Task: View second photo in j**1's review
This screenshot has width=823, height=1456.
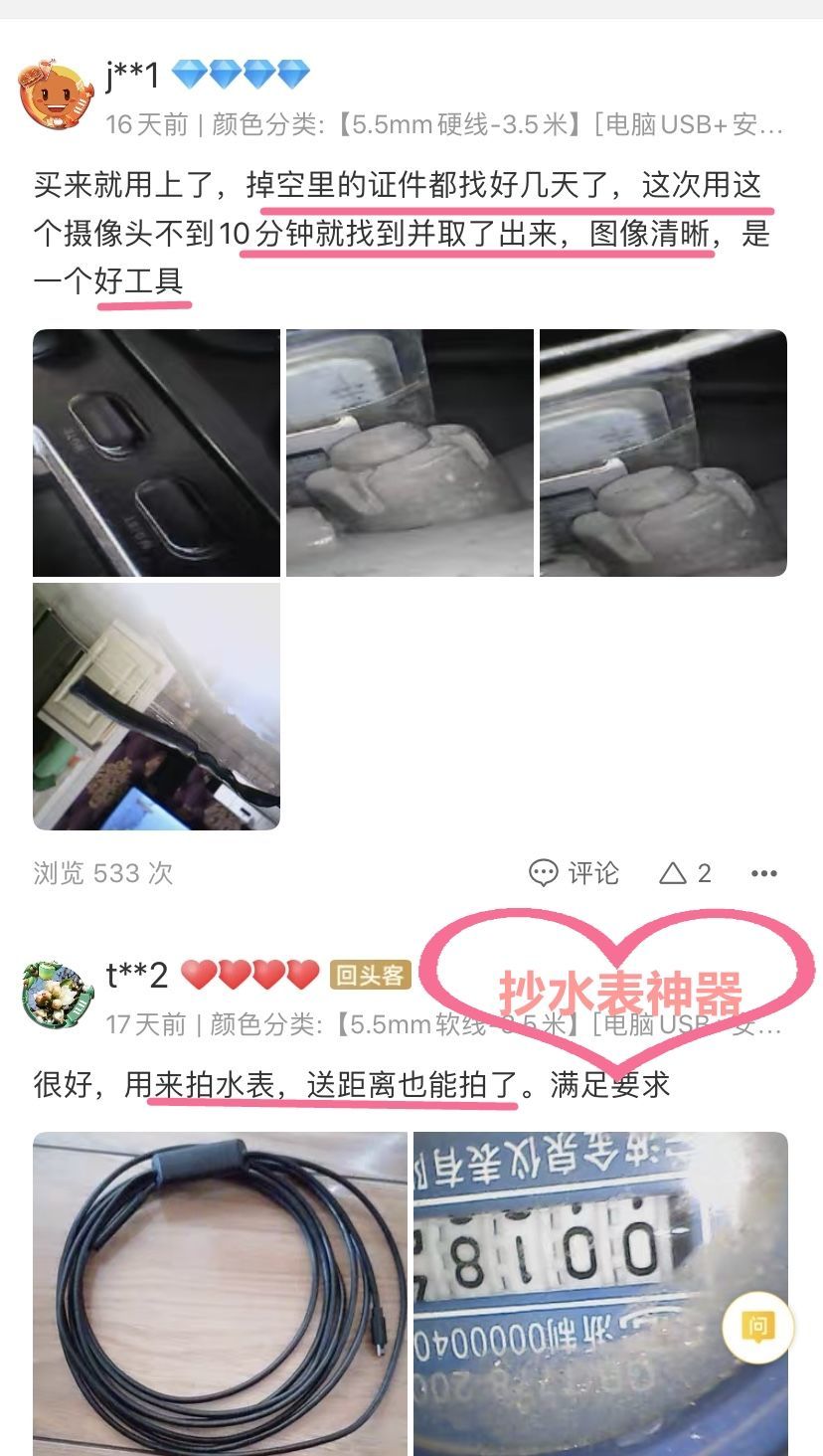Action: coord(410,453)
